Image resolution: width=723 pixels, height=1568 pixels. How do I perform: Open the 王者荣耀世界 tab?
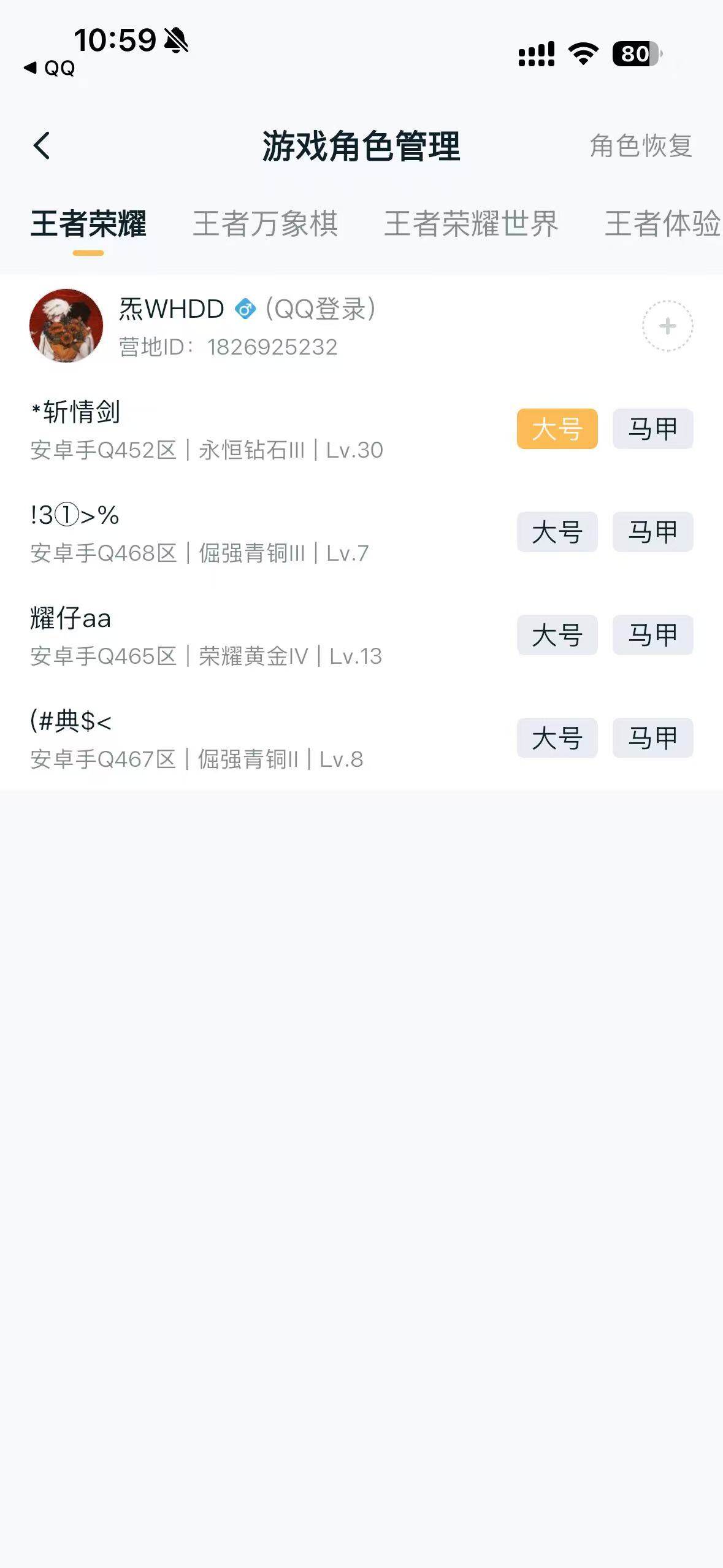pyautogui.click(x=470, y=225)
